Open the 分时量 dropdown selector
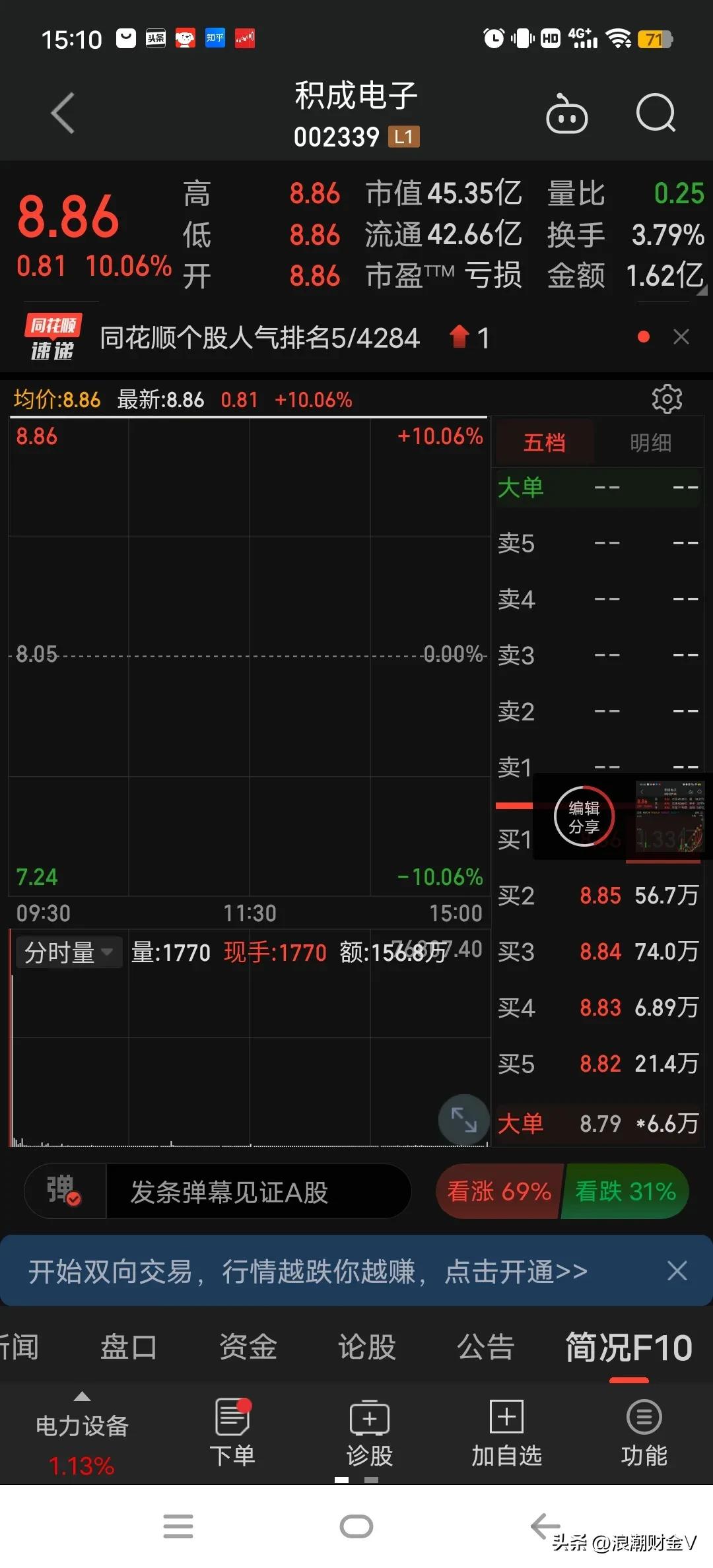The width and height of the screenshot is (713, 1568). (68, 952)
